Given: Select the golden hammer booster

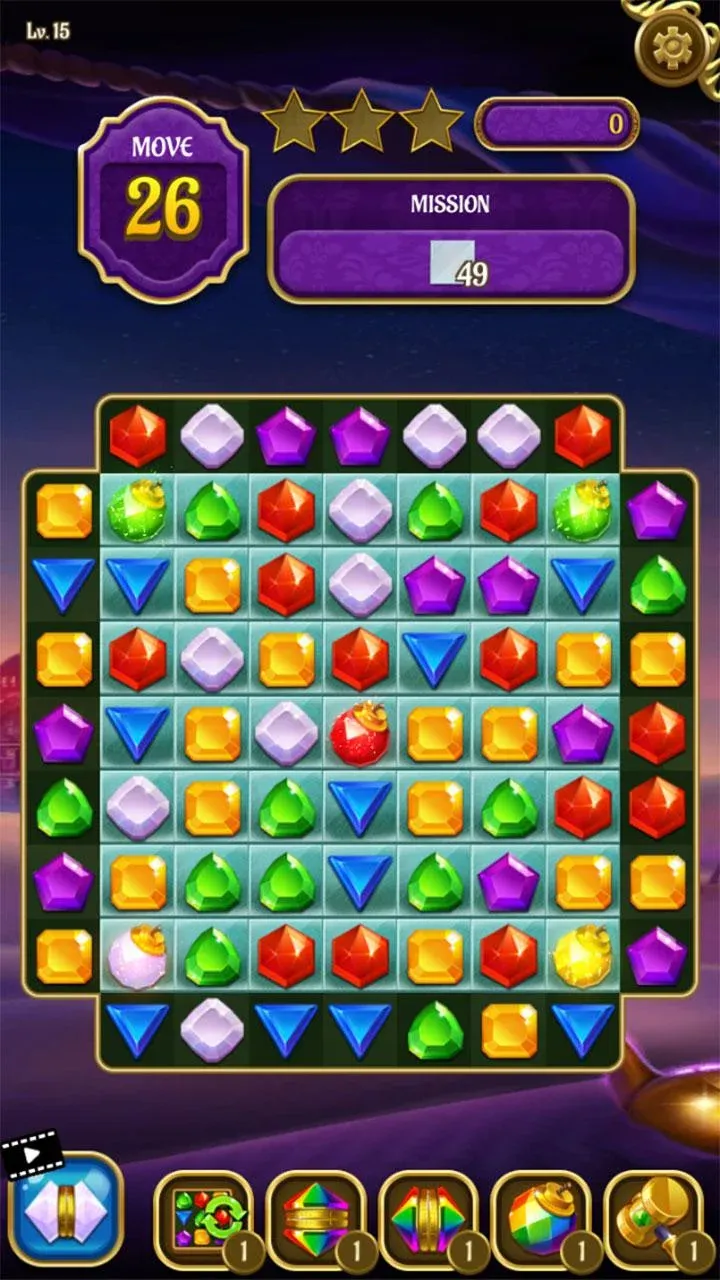Looking at the screenshot, I should tap(653, 1219).
